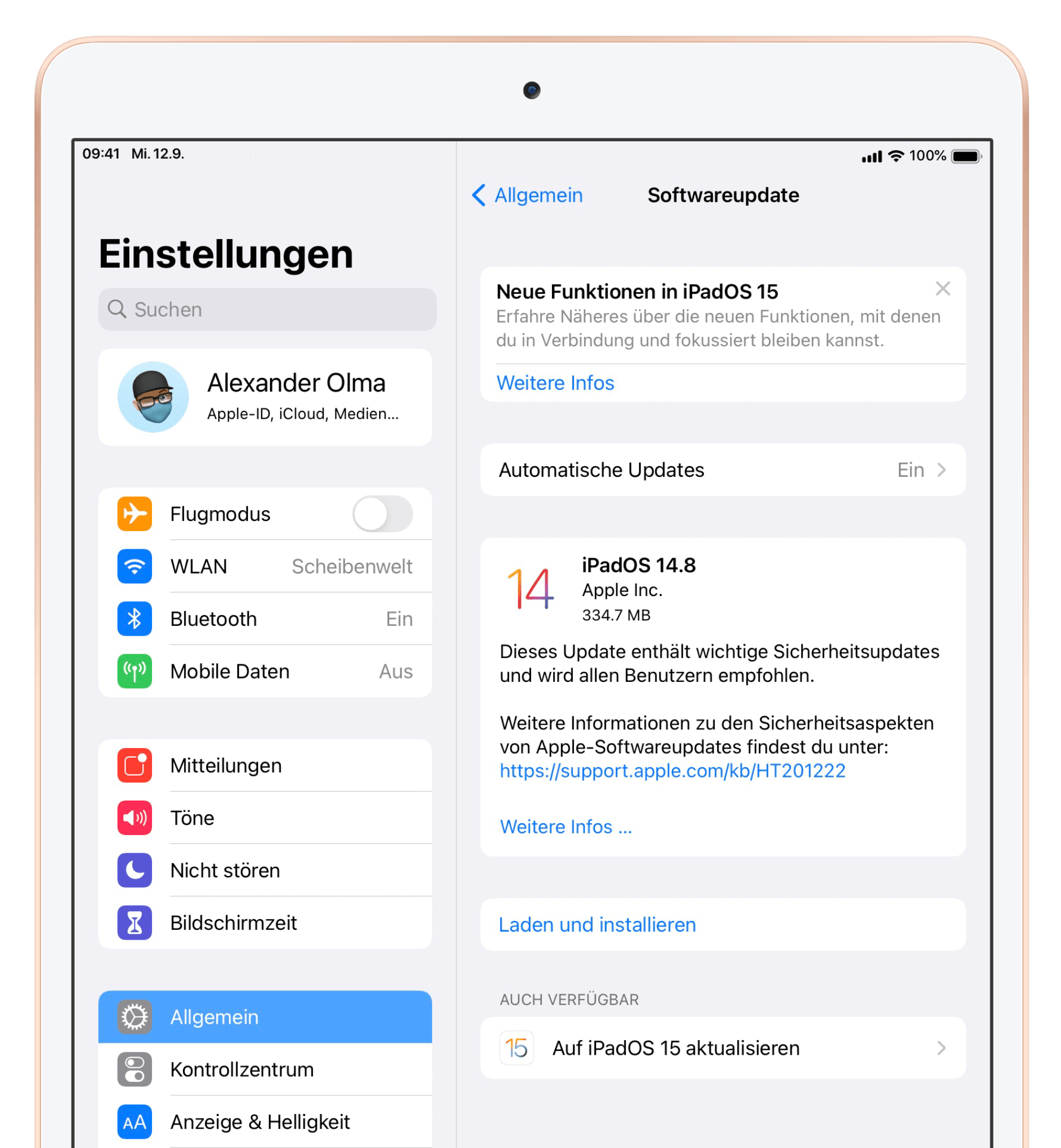Expand Weitere Infos for iPadOS 14.8
Viewport: 1061px width, 1148px height.
point(566,827)
